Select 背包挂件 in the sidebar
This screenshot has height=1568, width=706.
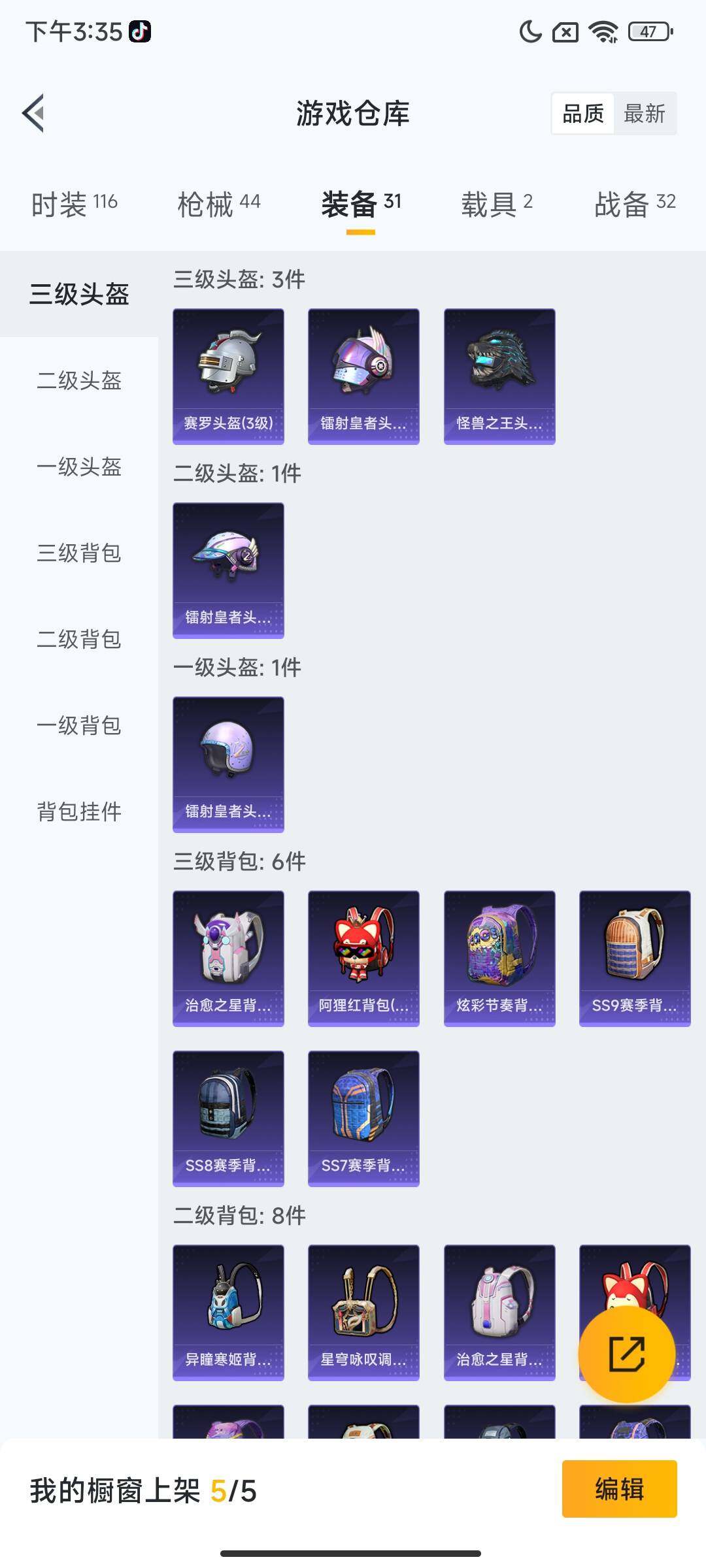(79, 811)
